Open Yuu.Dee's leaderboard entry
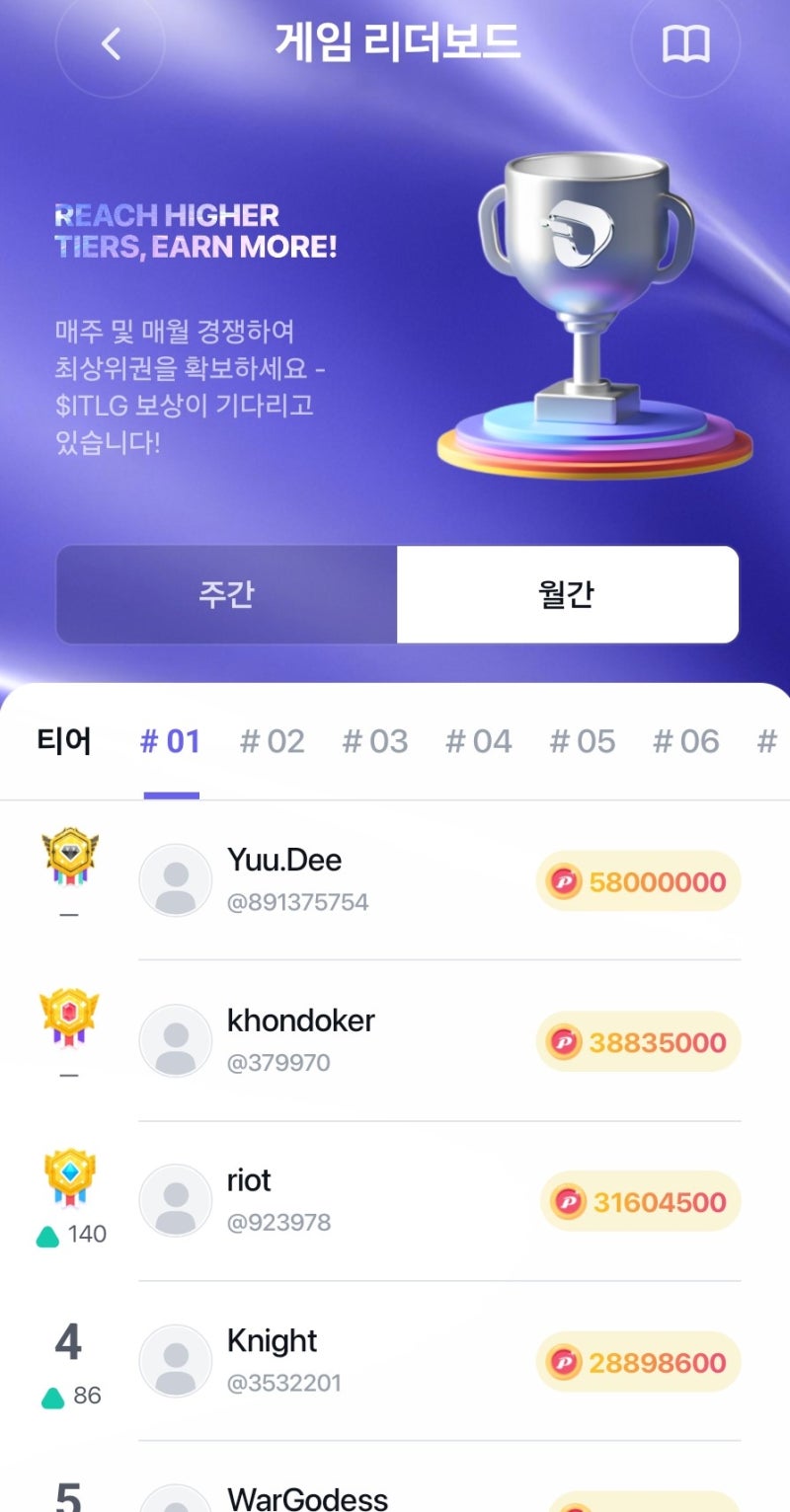 pos(395,879)
